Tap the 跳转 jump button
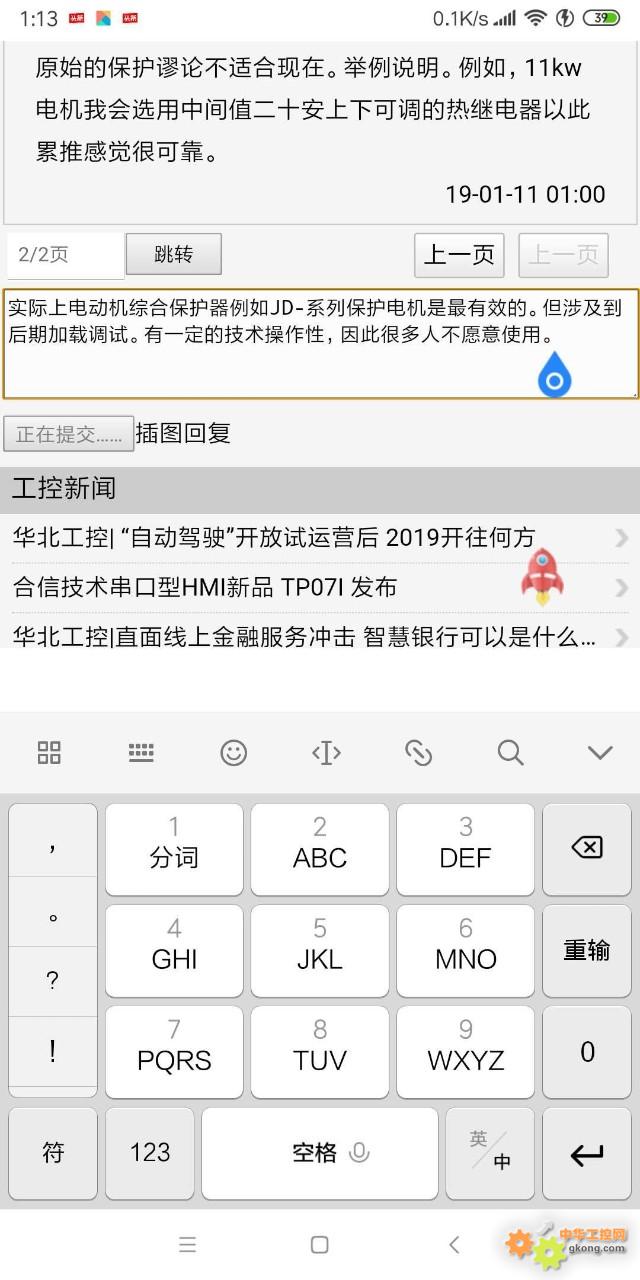 pyautogui.click(x=173, y=254)
